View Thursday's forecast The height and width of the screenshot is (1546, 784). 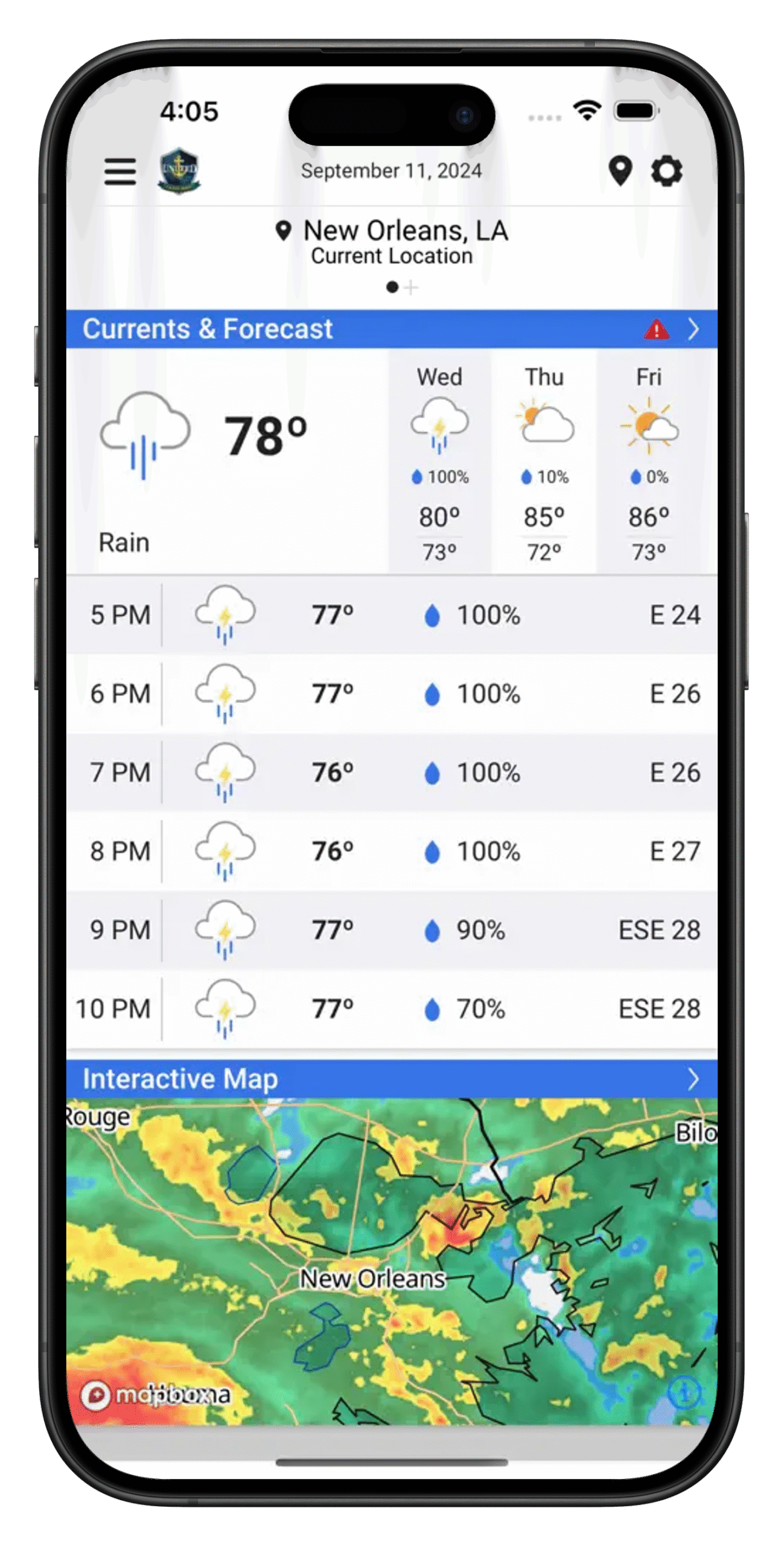[x=544, y=462]
